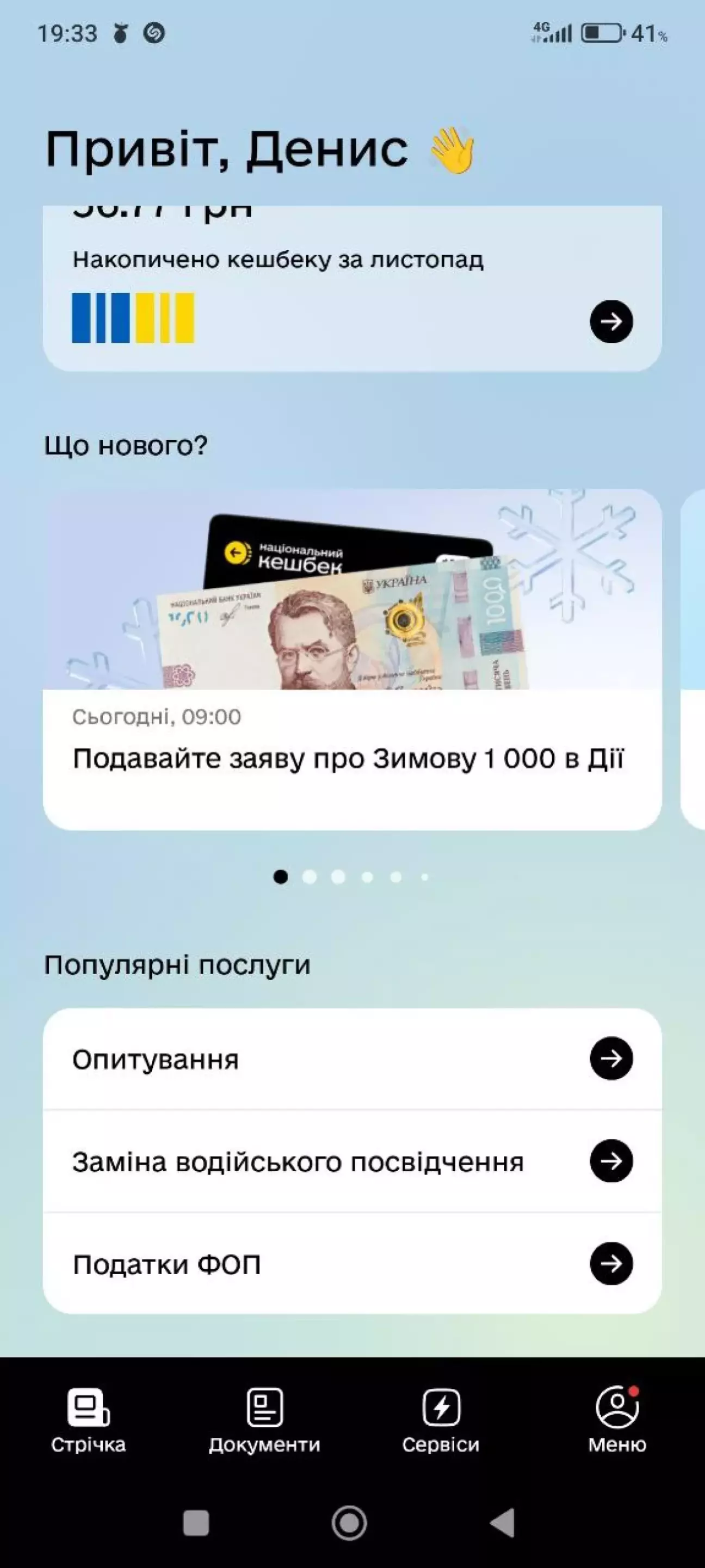Go to the second news carousel dot

[309, 877]
